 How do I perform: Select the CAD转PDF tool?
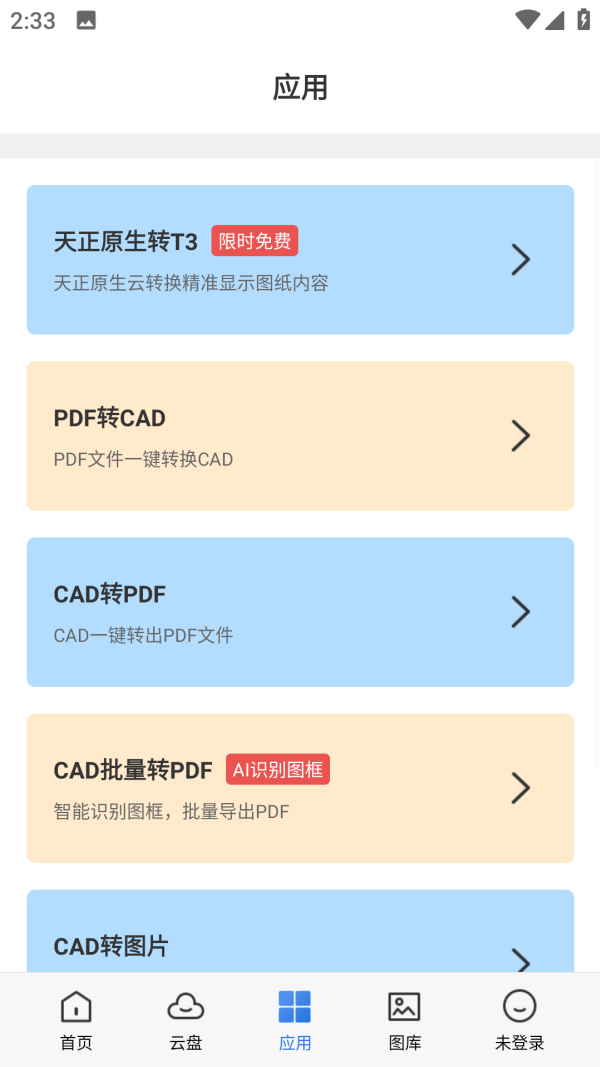click(x=300, y=612)
